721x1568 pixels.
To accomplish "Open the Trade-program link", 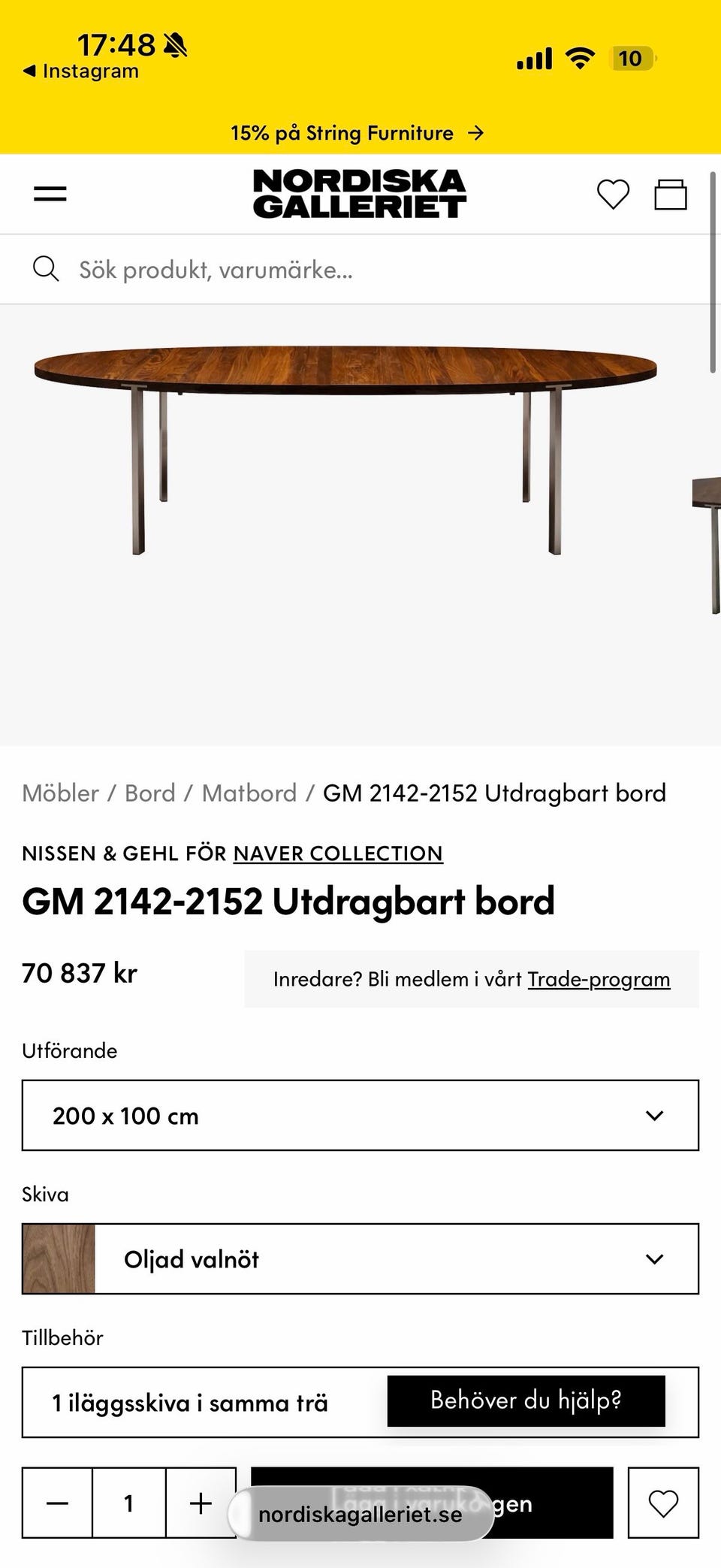I will point(598,978).
